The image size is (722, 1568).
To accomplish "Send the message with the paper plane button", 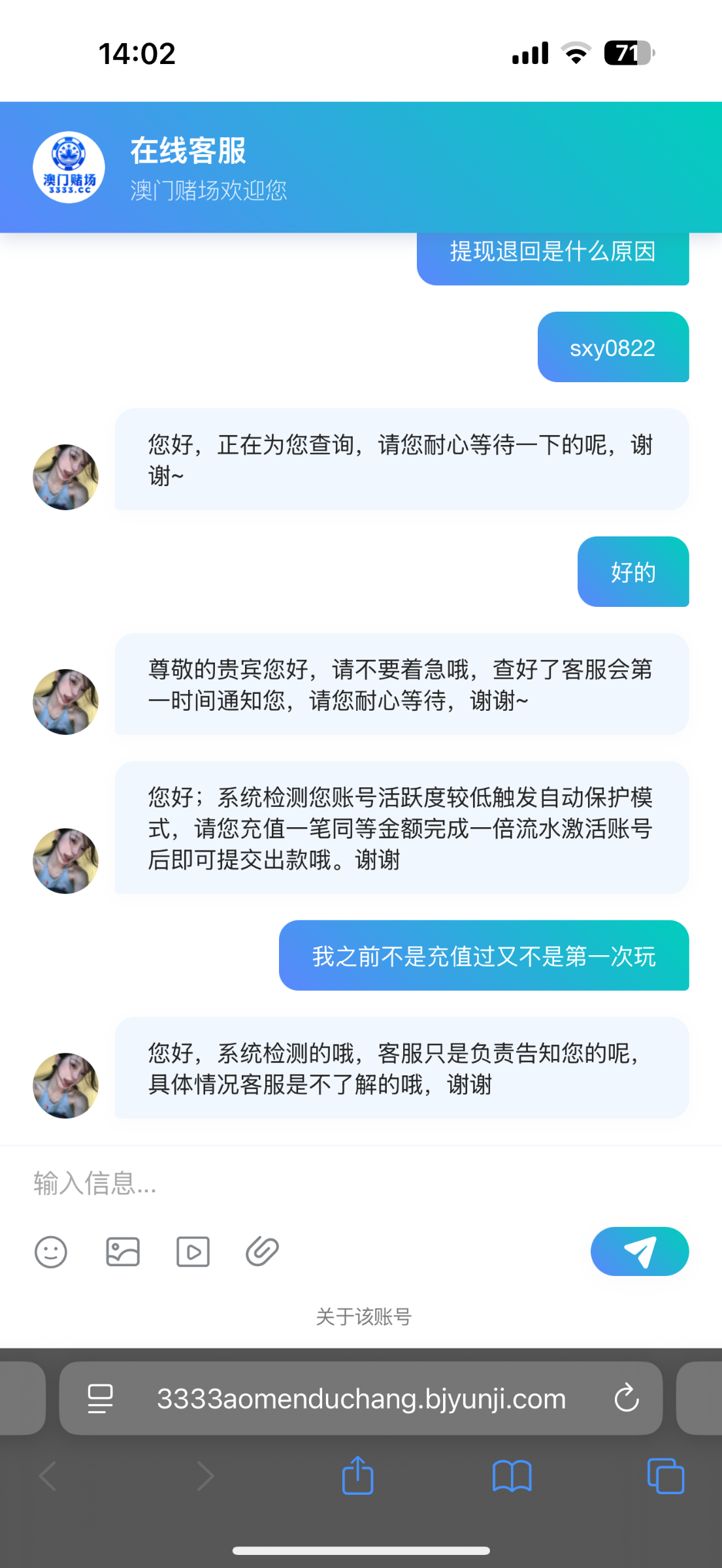I will [639, 1252].
